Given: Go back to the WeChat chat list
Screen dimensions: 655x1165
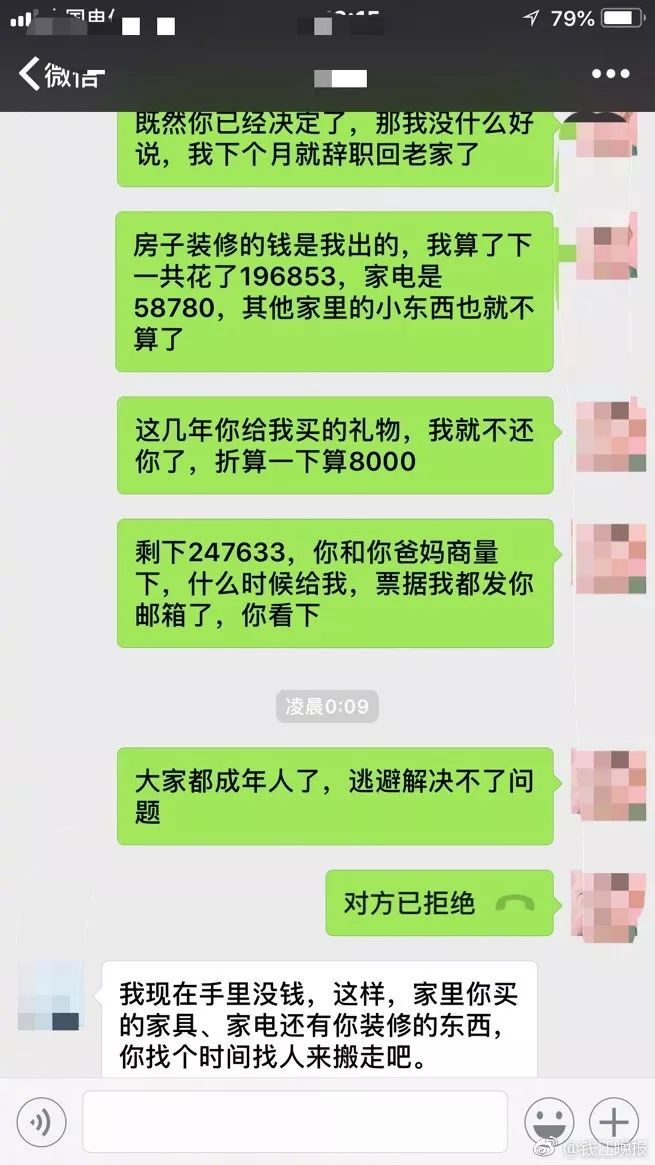Looking at the screenshot, I should (60, 74).
